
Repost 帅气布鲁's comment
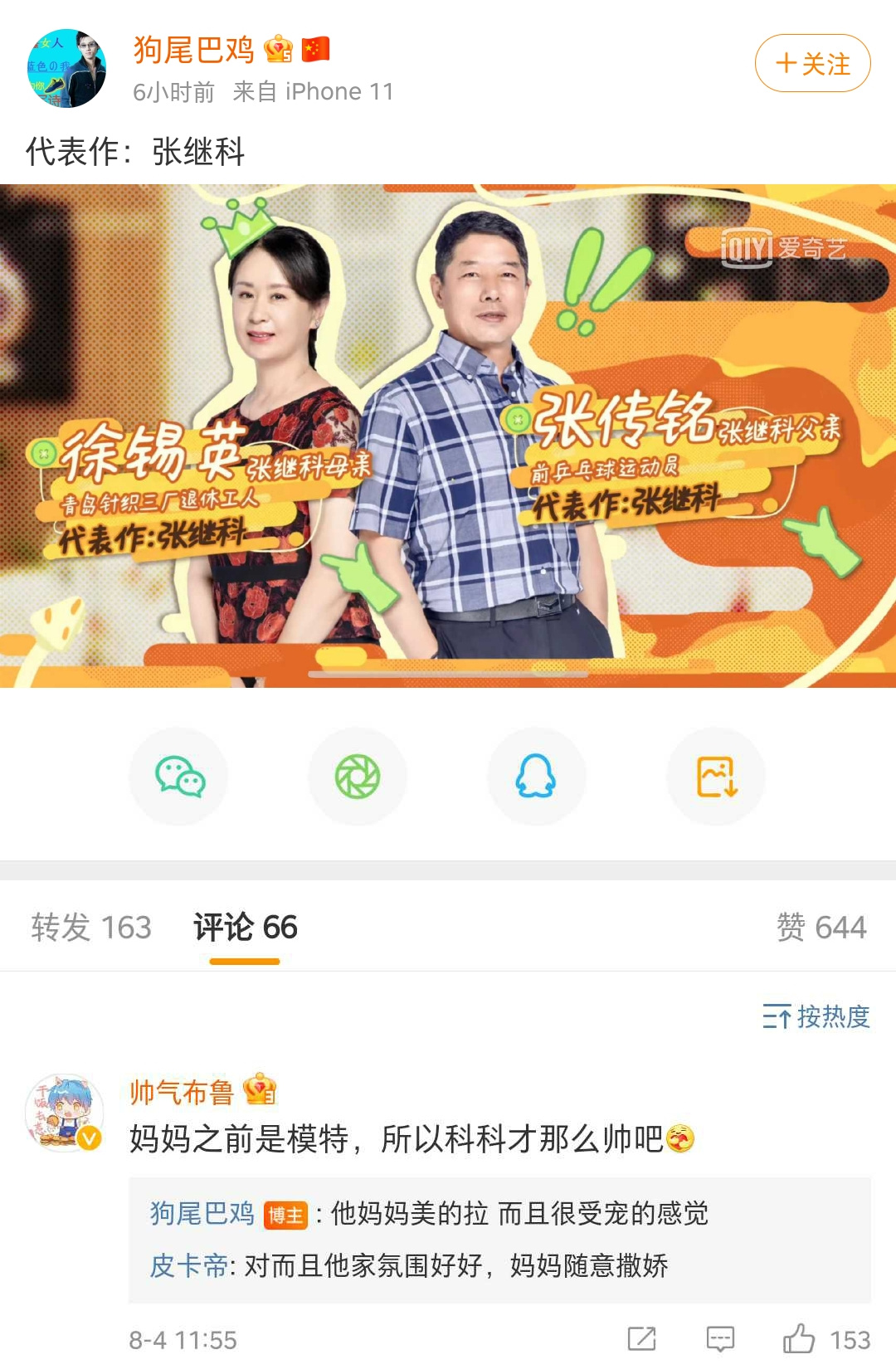click(x=641, y=1338)
